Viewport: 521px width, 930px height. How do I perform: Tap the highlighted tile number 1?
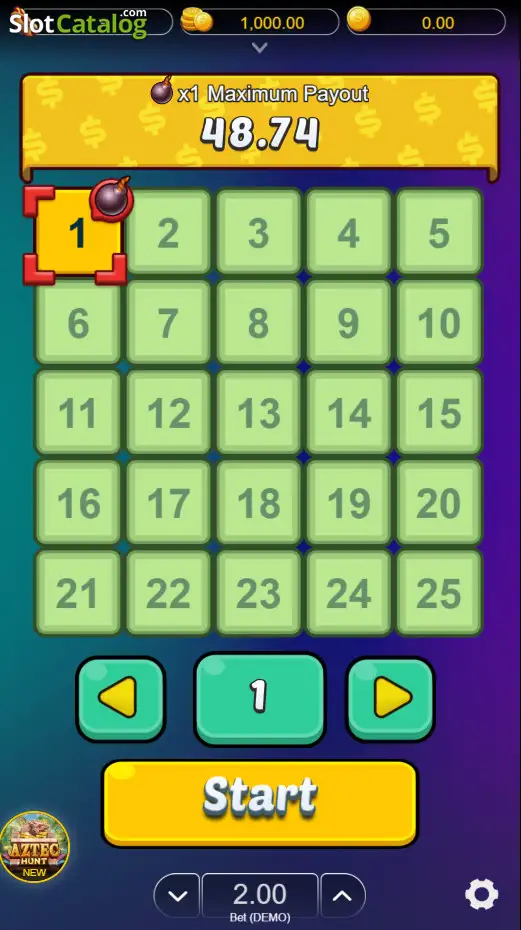(78, 233)
